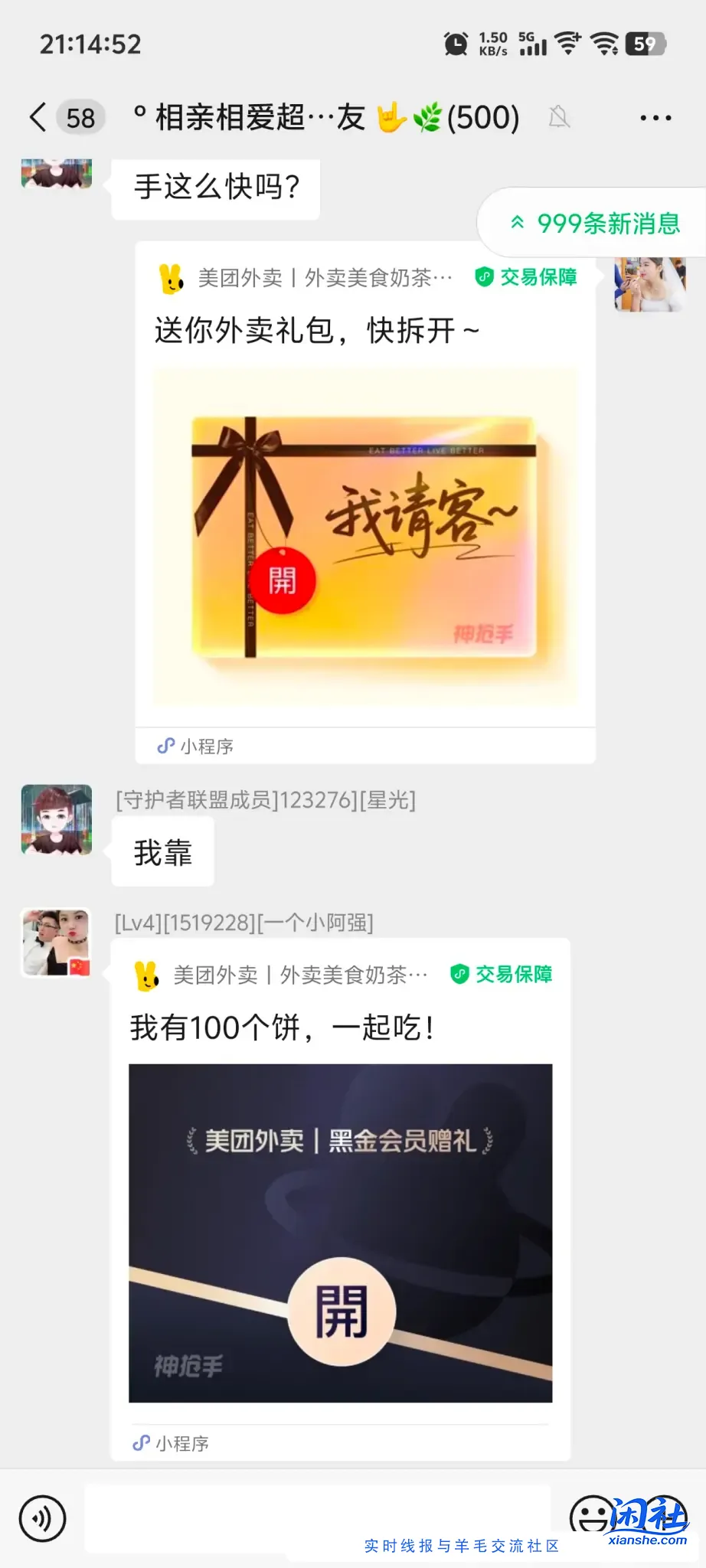Tap the muted notification bell beside group name

[561, 116]
